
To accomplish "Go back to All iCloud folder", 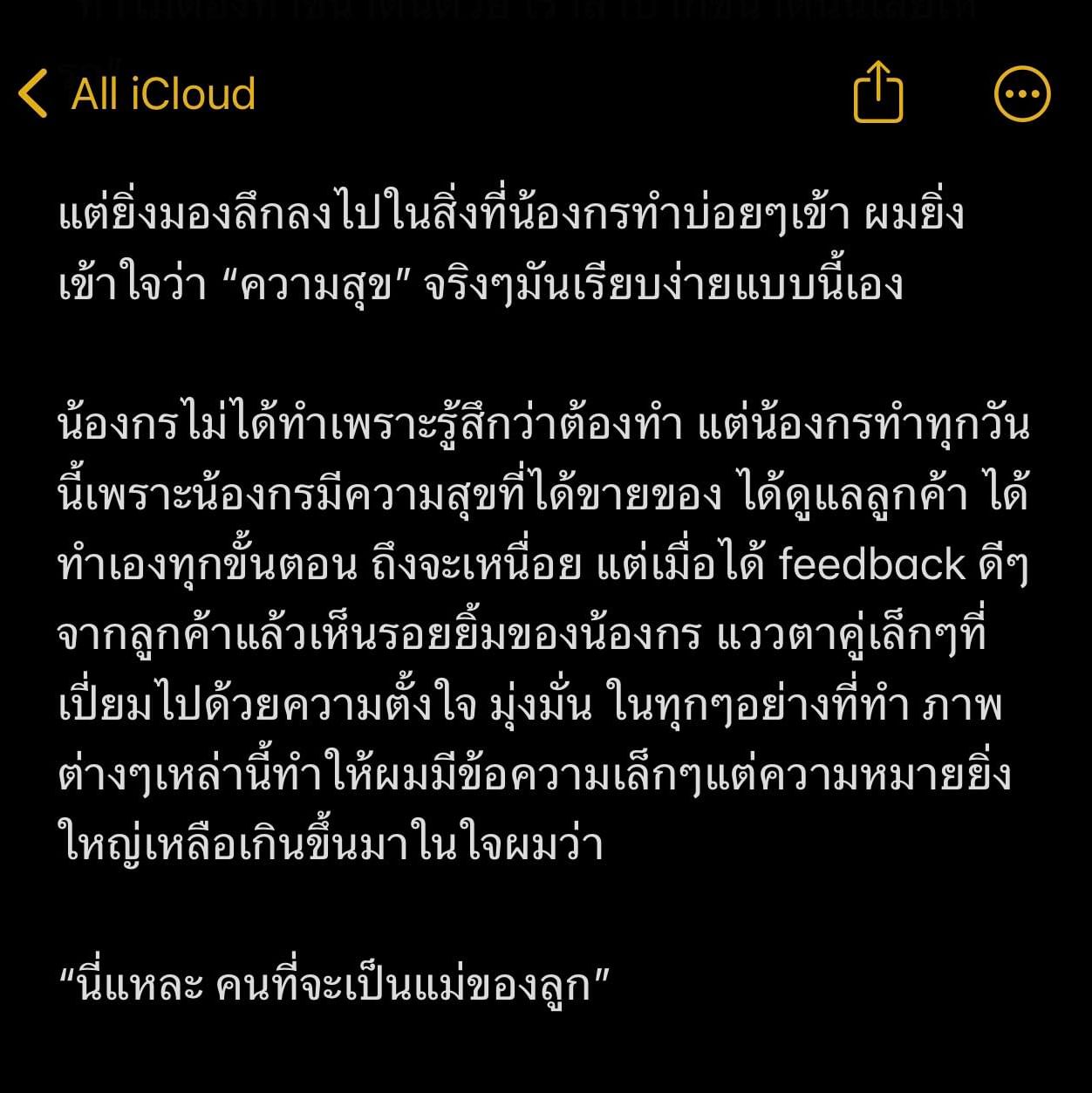I will click(x=137, y=93).
